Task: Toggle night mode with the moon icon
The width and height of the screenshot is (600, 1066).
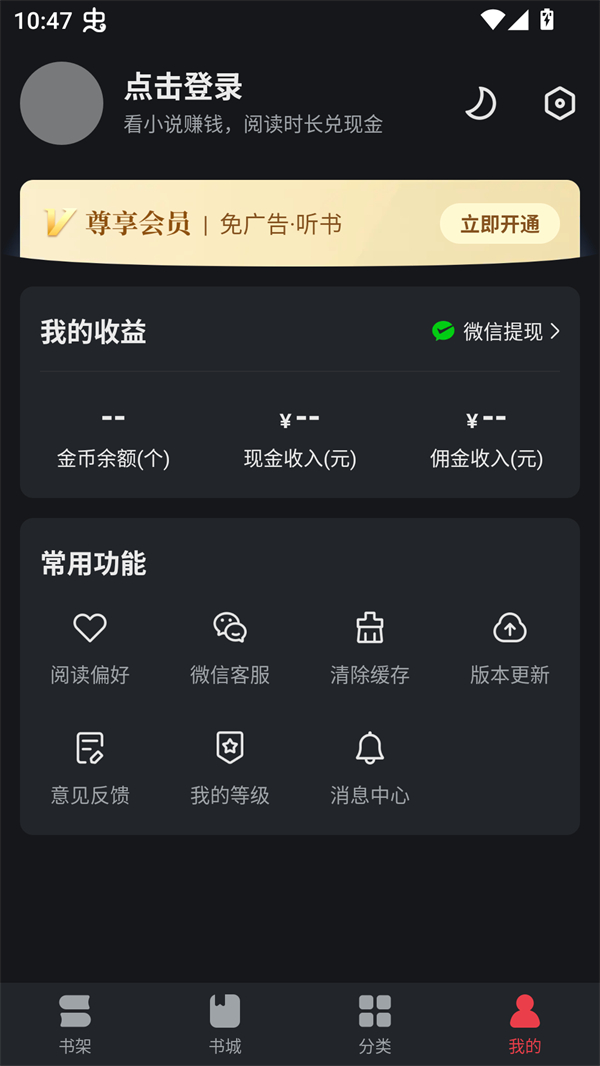Action: [481, 104]
